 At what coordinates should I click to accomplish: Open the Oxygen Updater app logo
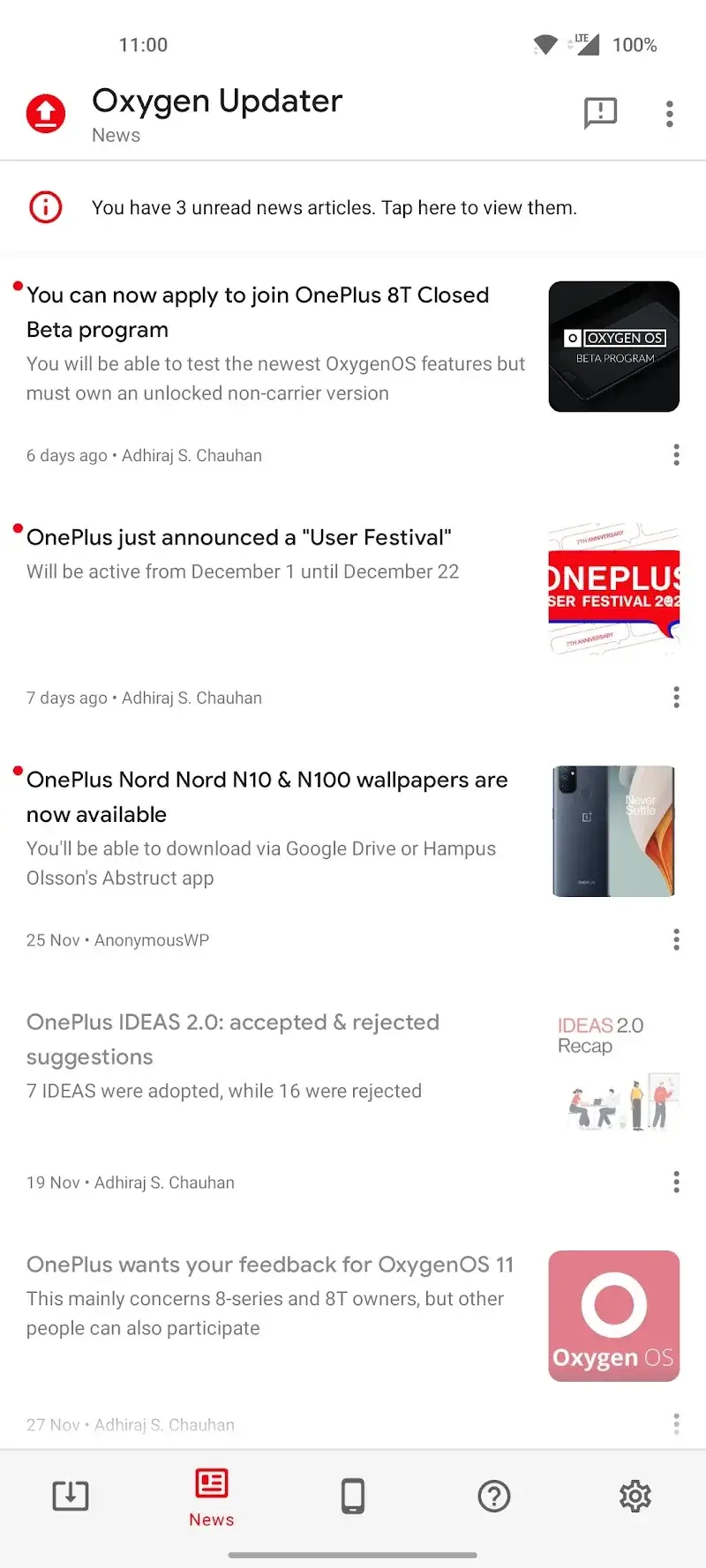pyautogui.click(x=45, y=113)
